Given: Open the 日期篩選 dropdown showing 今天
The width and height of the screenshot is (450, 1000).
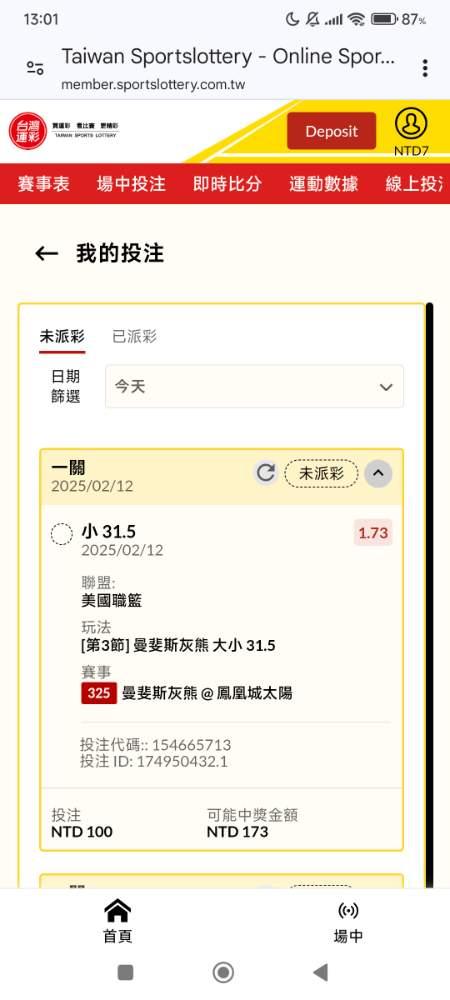Looking at the screenshot, I should tap(254, 386).
